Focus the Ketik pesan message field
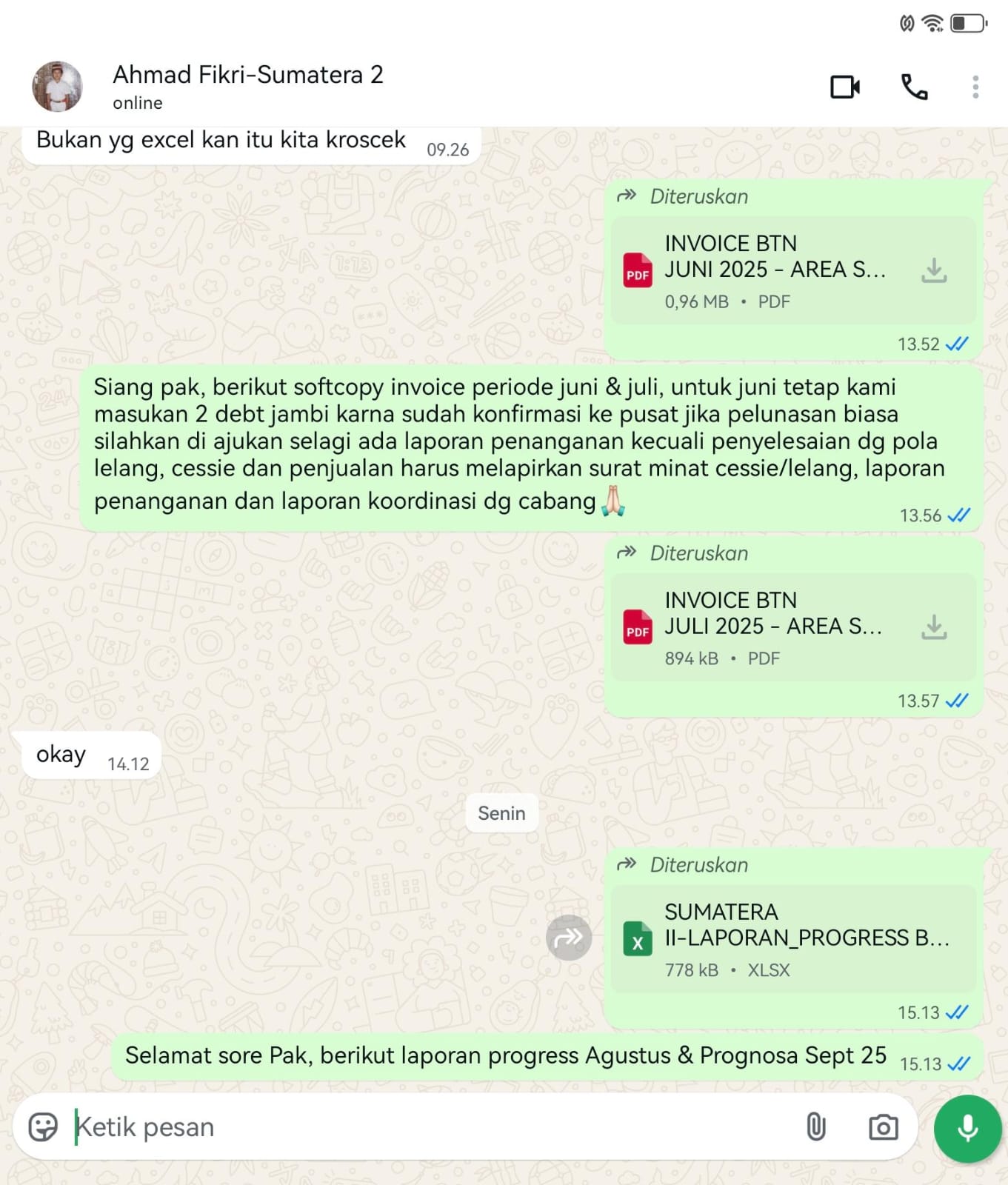Viewport: 1008px width, 1185px height. tap(430, 1127)
